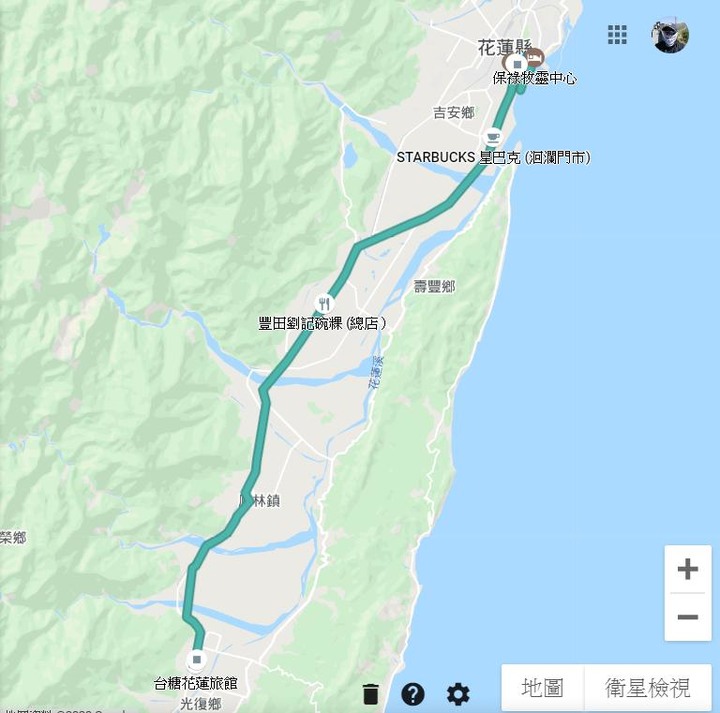Select the 豐田劉記碗粿 restaurant marker
Screen dimensions: 720x713
tap(323, 303)
